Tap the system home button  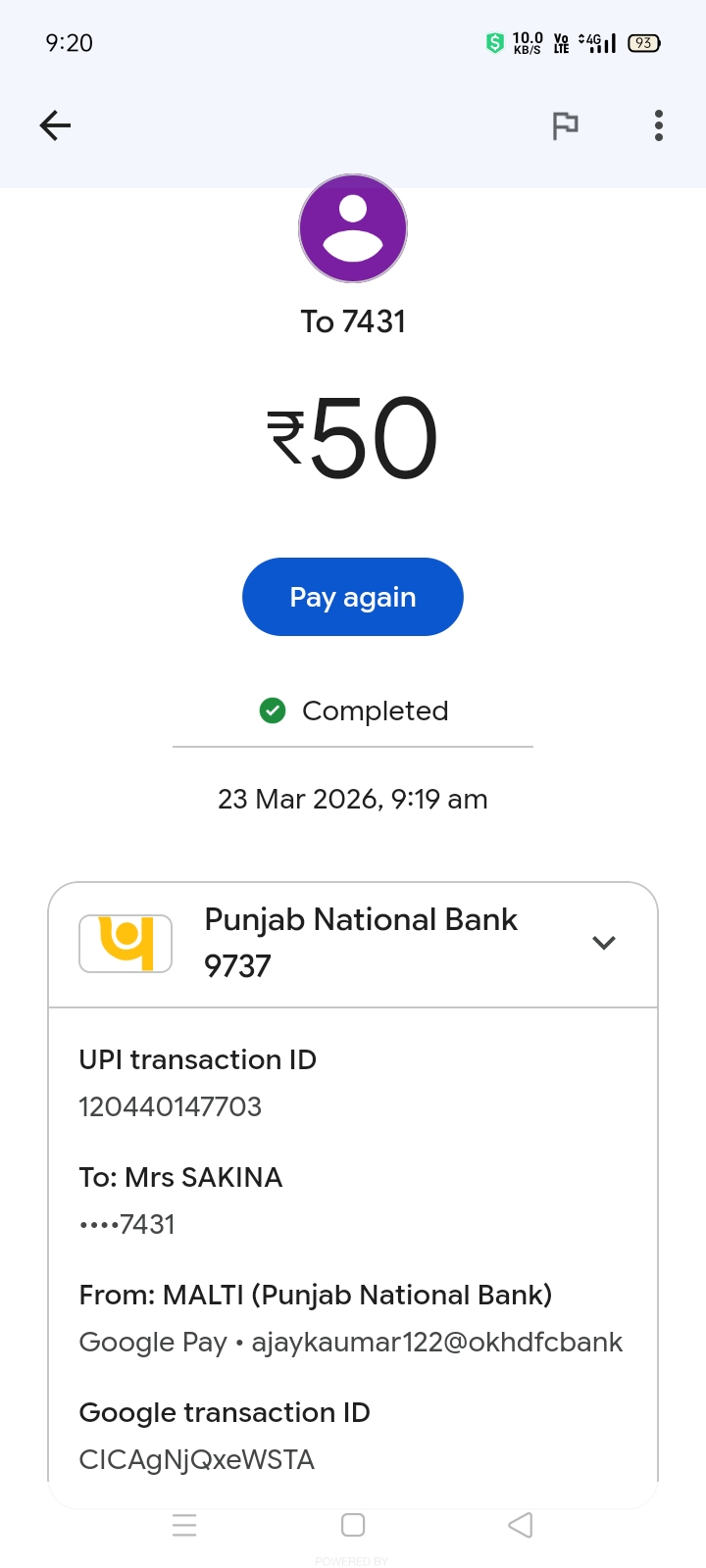click(353, 1525)
